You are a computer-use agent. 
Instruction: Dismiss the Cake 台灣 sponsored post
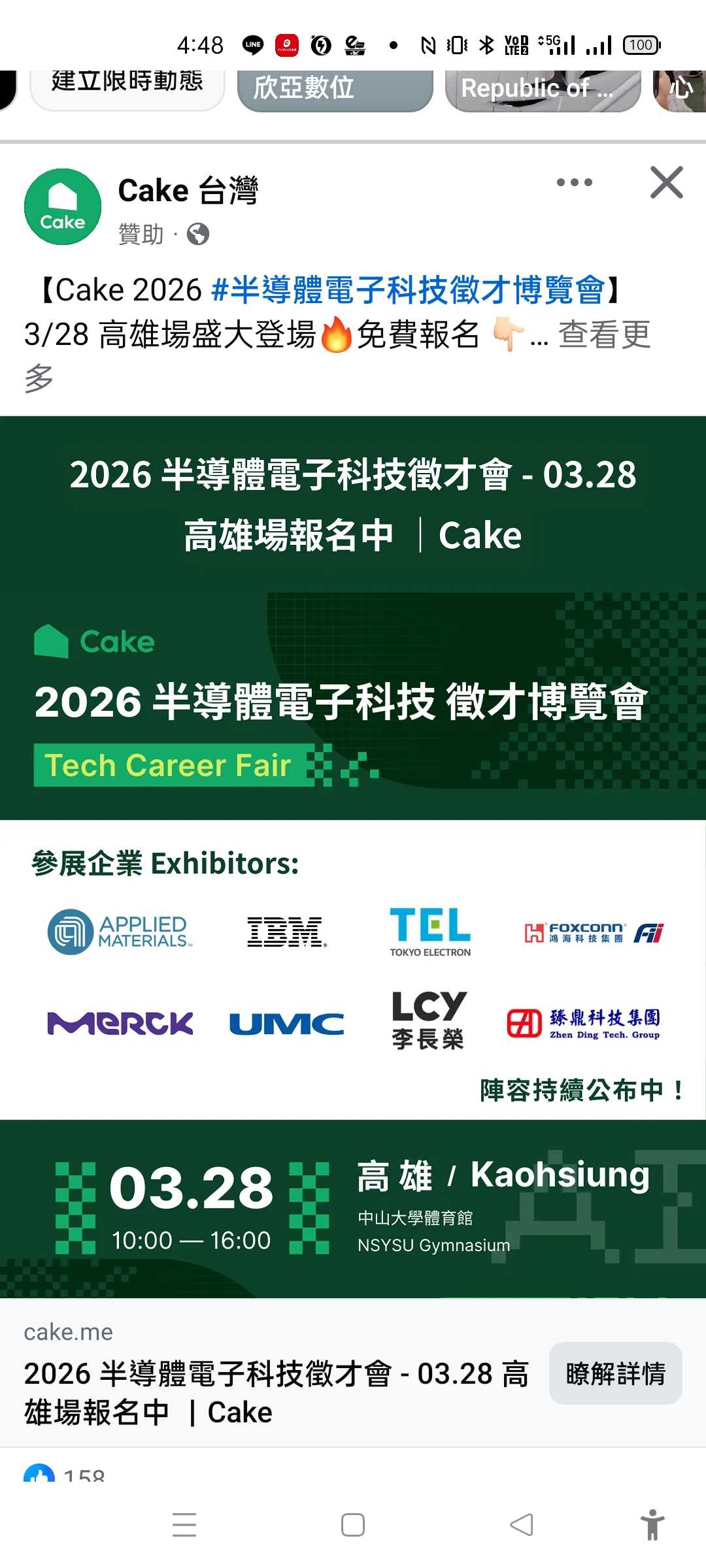[x=666, y=182]
